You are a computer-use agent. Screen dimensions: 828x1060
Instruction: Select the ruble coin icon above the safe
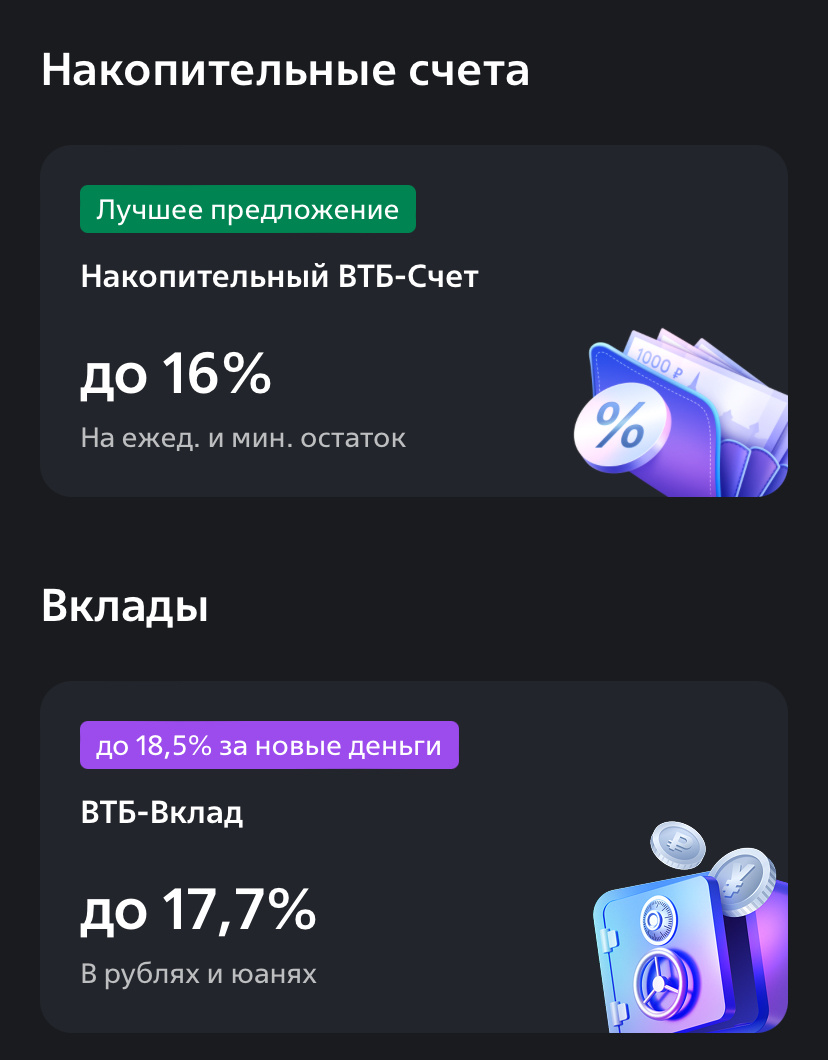[678, 845]
